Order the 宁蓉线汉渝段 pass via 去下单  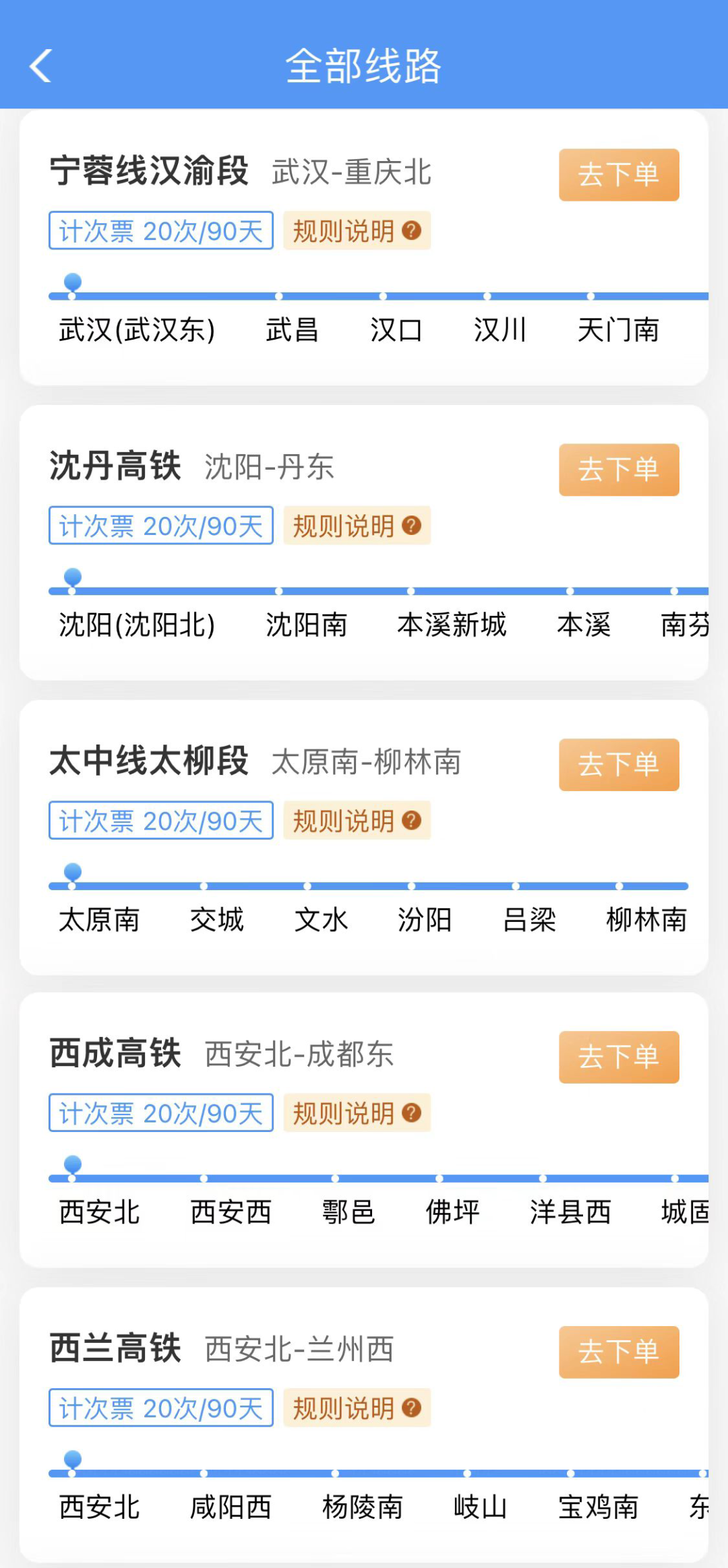[618, 175]
